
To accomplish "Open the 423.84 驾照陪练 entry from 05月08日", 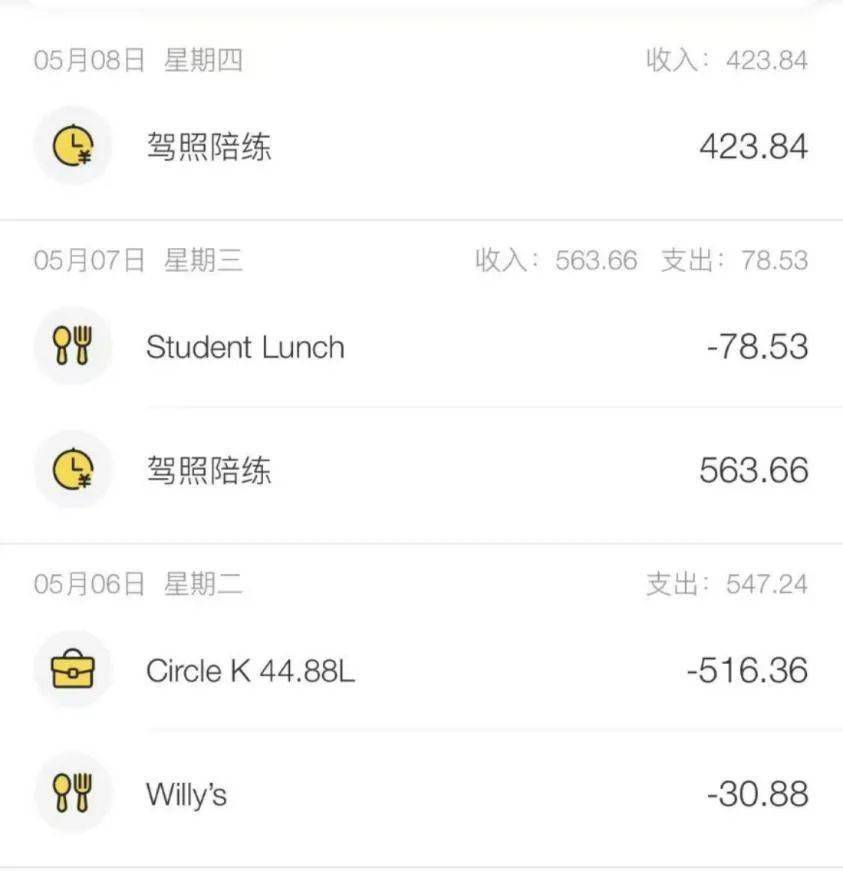I will (420, 147).
